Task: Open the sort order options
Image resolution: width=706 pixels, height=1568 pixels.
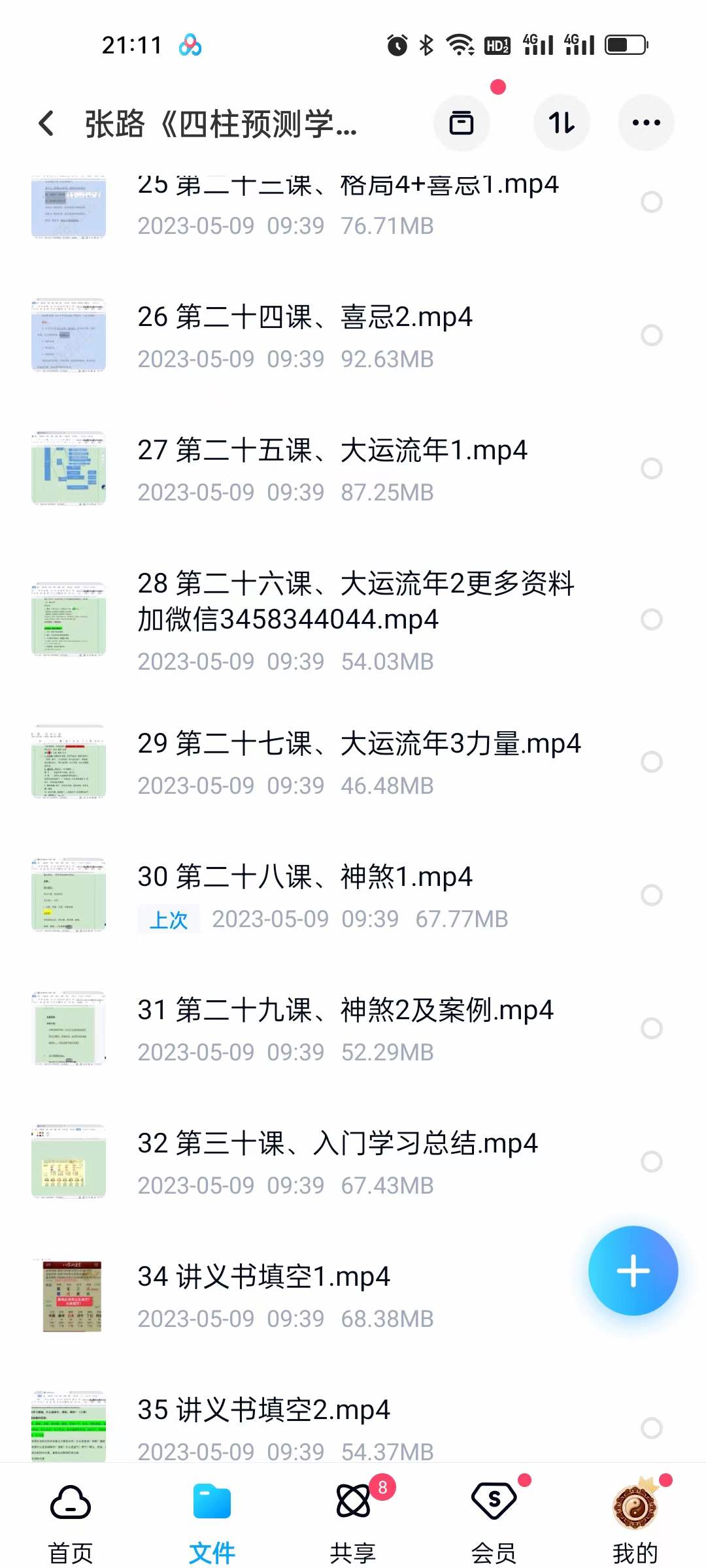Action: 562,123
